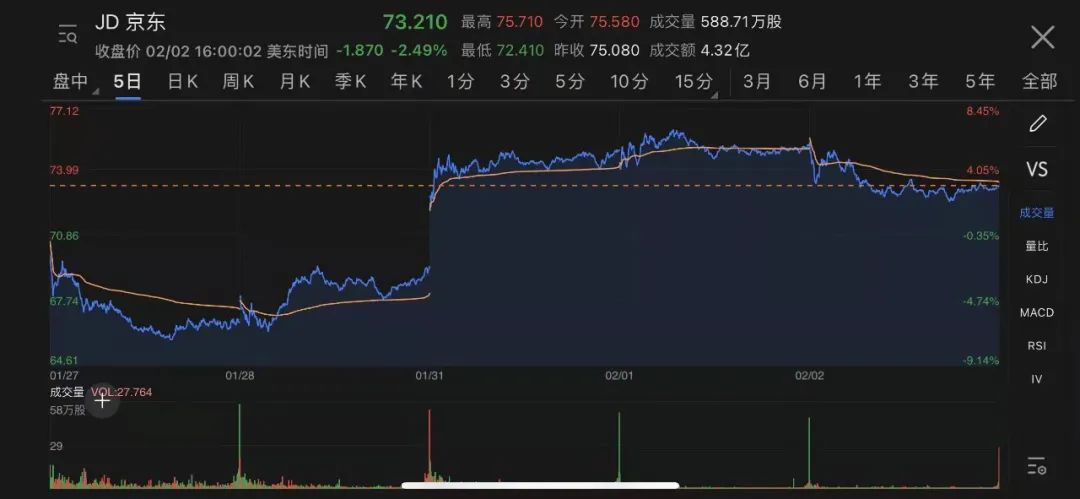The image size is (1080, 499).
Task: Select the 5分 five-minute chart
Action: [569, 82]
